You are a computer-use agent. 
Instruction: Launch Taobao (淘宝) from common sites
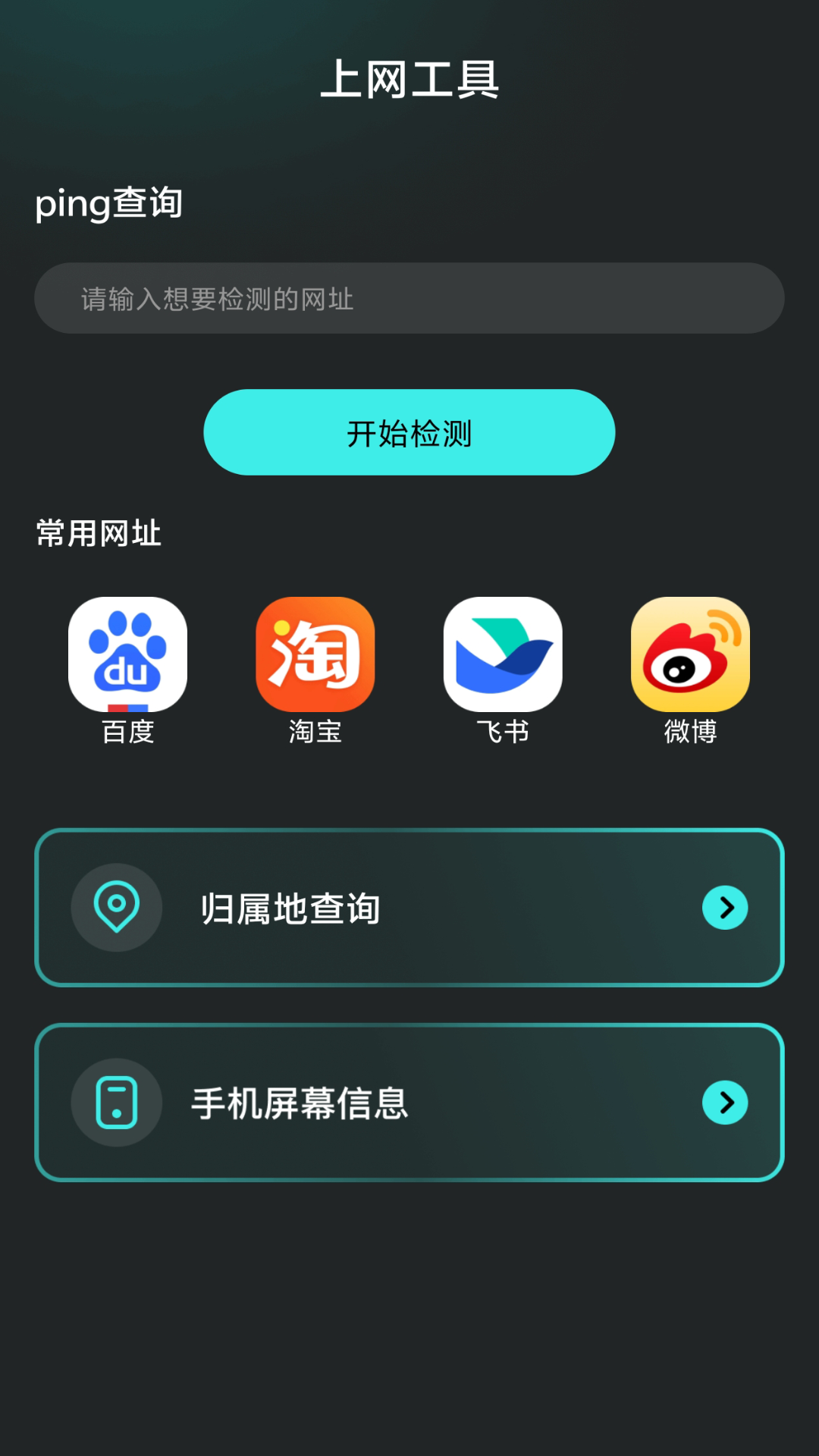click(x=315, y=654)
